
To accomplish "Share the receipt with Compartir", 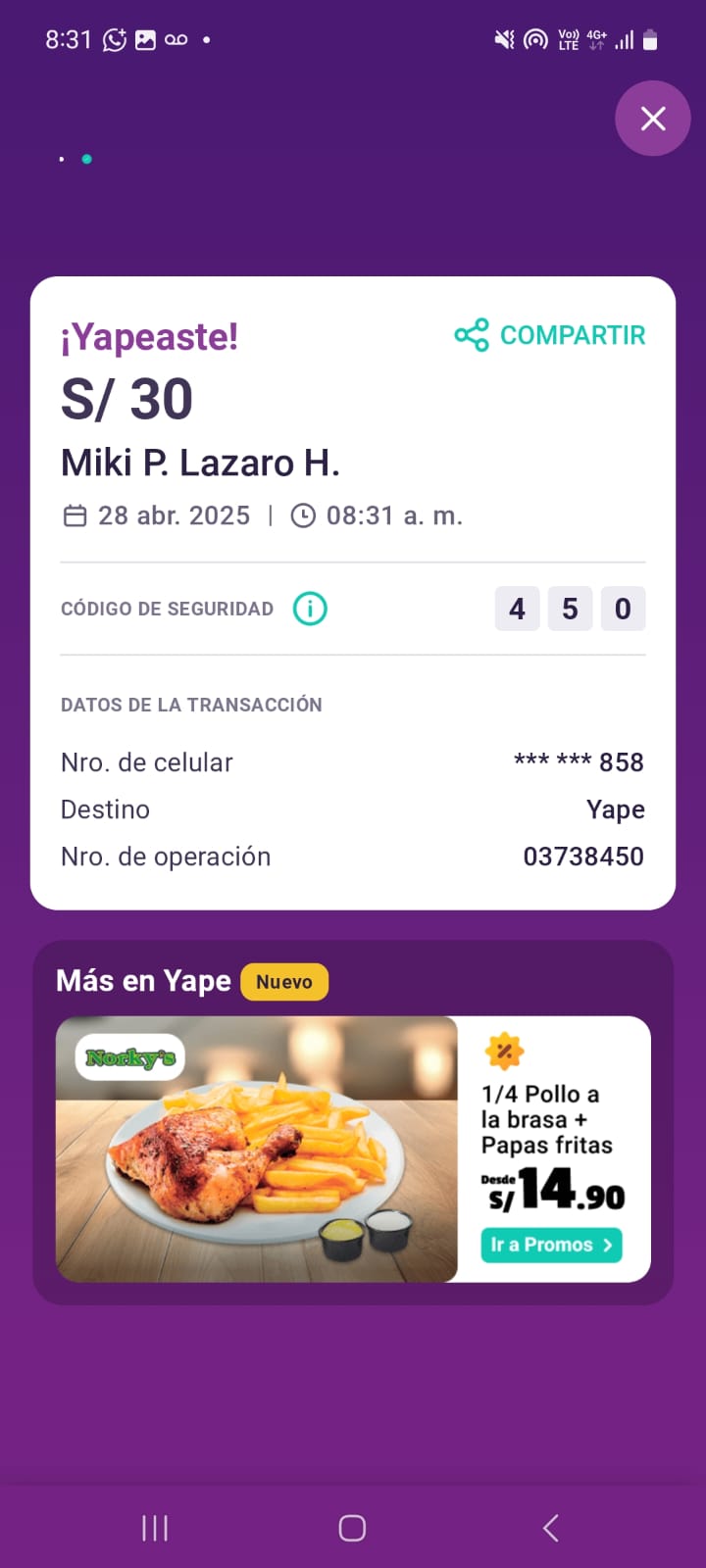I will tap(550, 335).
